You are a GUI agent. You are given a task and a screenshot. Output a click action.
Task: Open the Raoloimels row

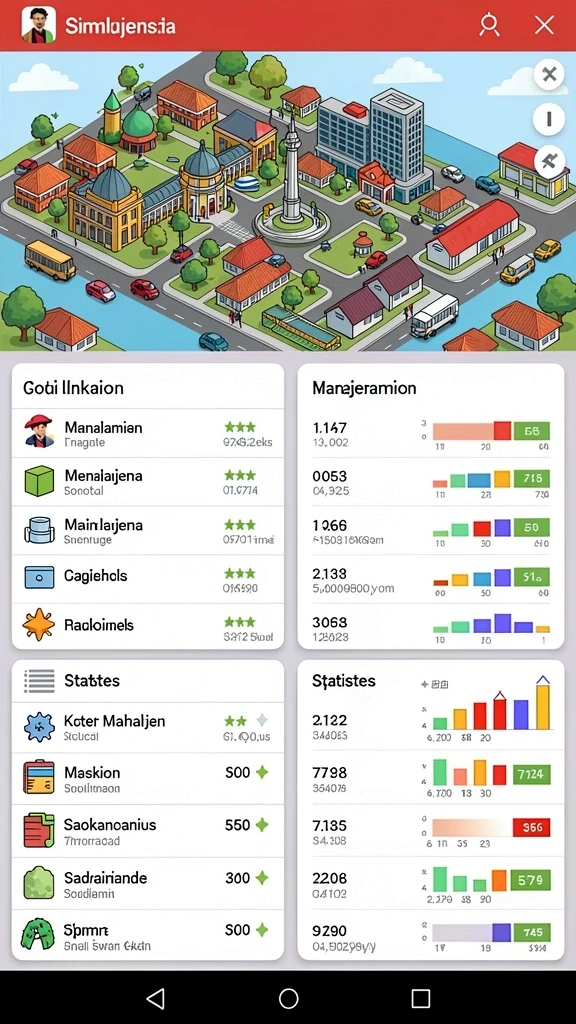tap(148, 626)
